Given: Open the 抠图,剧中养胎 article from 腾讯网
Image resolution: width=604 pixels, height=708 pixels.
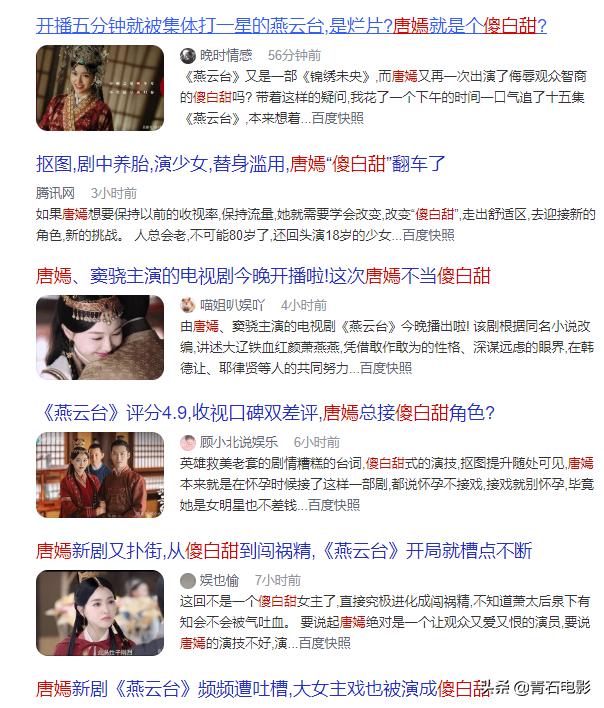Looking at the screenshot, I should pos(240,162).
